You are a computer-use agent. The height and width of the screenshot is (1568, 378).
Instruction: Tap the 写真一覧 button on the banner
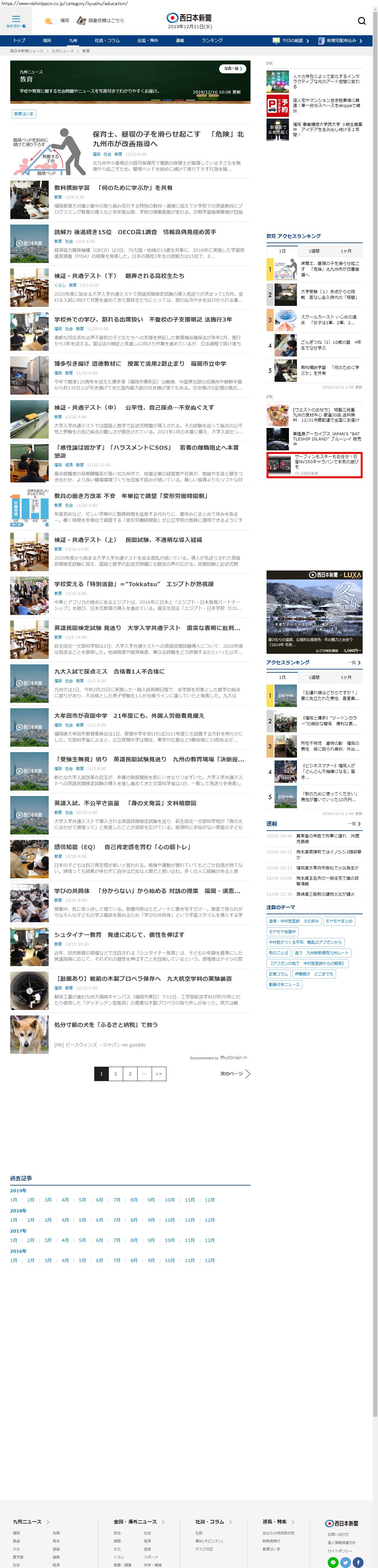(x=233, y=69)
